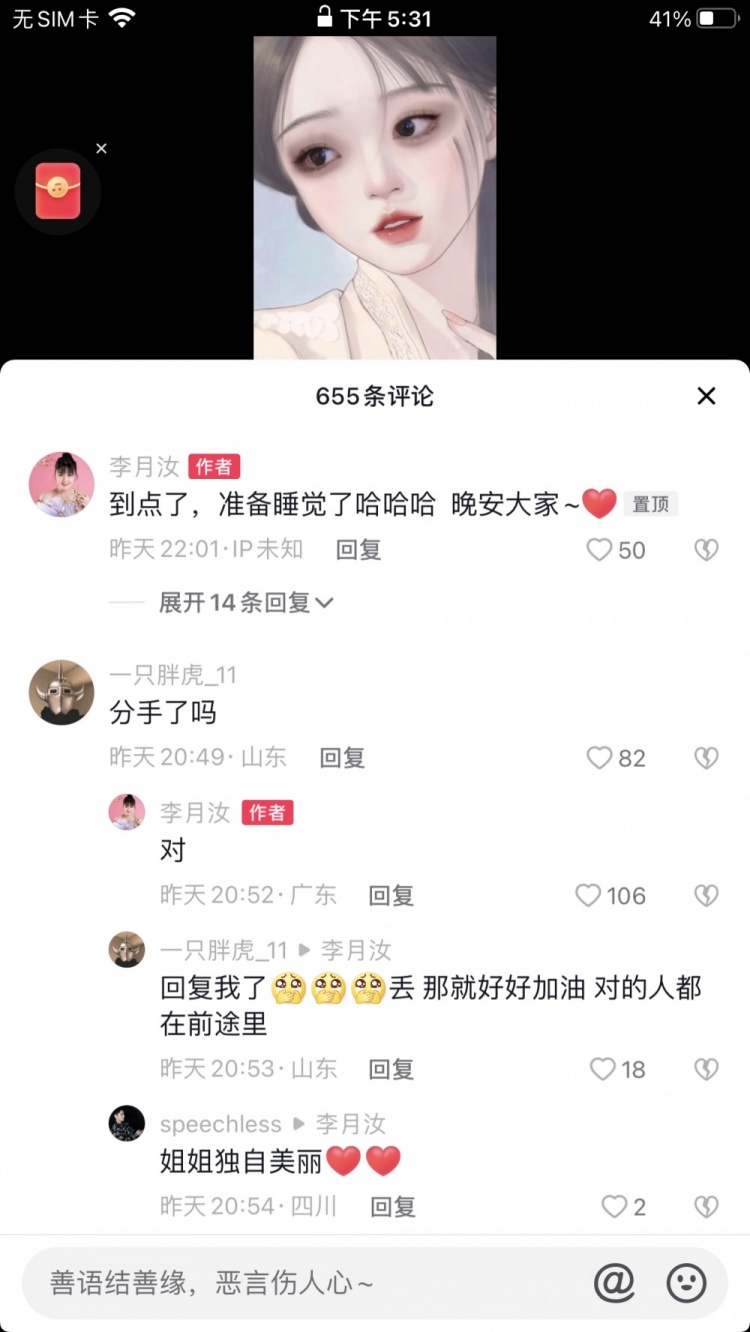Like speechless's comment 姐姐独自美丽

point(614,1207)
